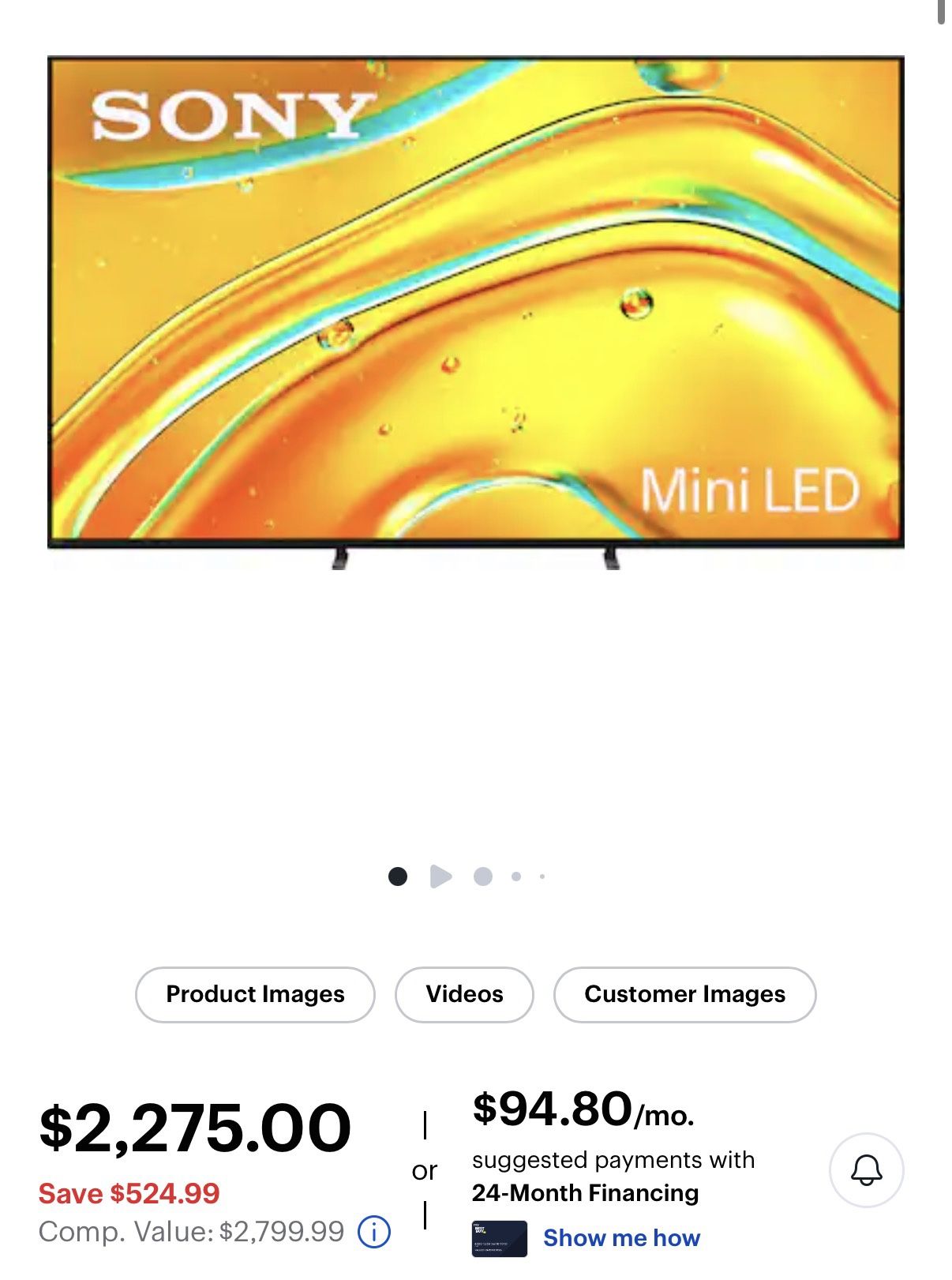The width and height of the screenshot is (952, 1280).
Task: Jump to the video slide in the carousel indicator
Action: click(x=440, y=876)
